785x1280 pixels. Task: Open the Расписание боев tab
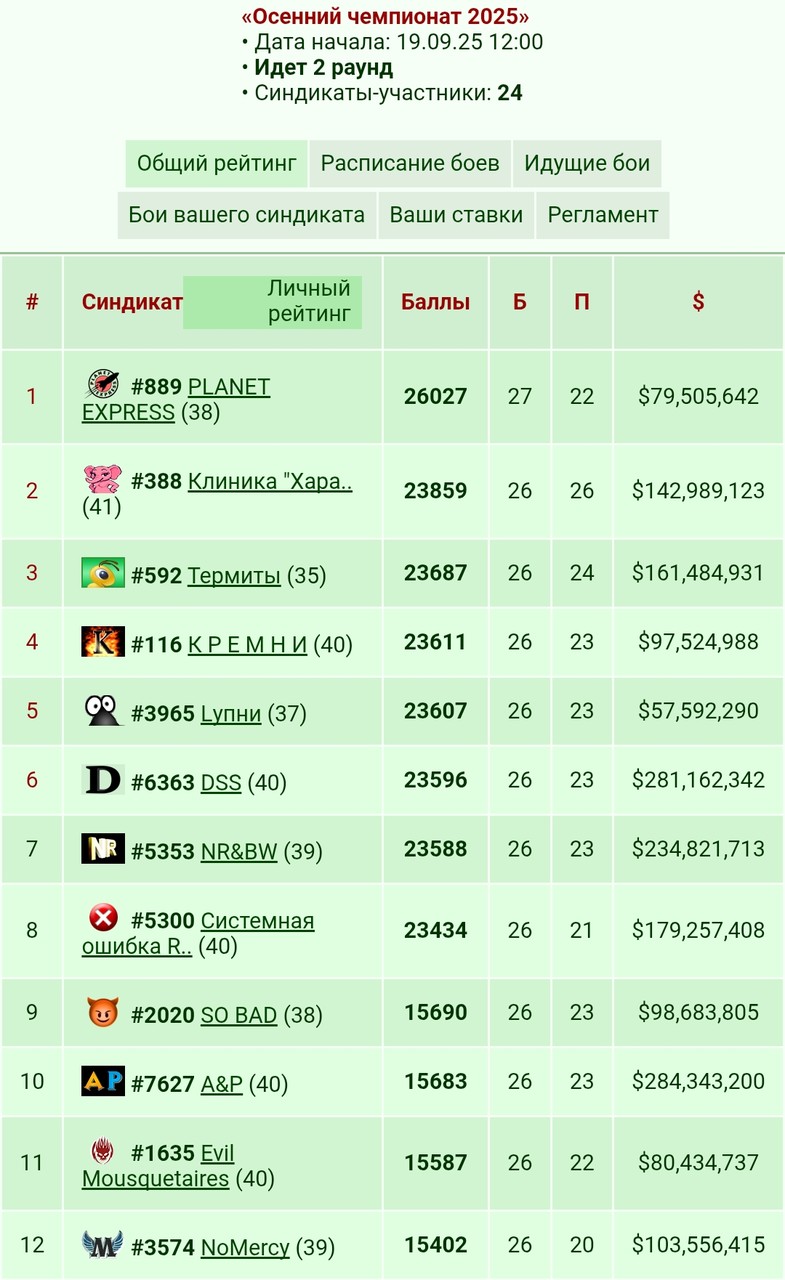410,164
